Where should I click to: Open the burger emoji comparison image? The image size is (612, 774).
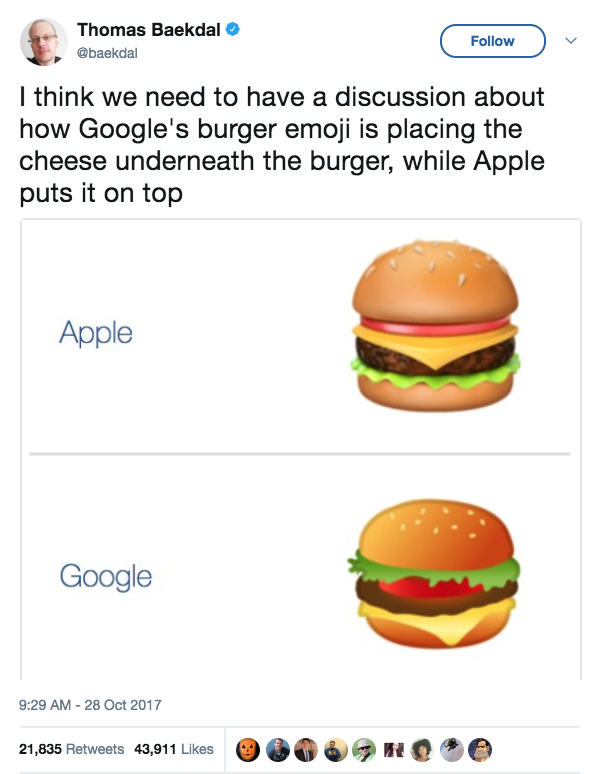pyautogui.click(x=301, y=450)
